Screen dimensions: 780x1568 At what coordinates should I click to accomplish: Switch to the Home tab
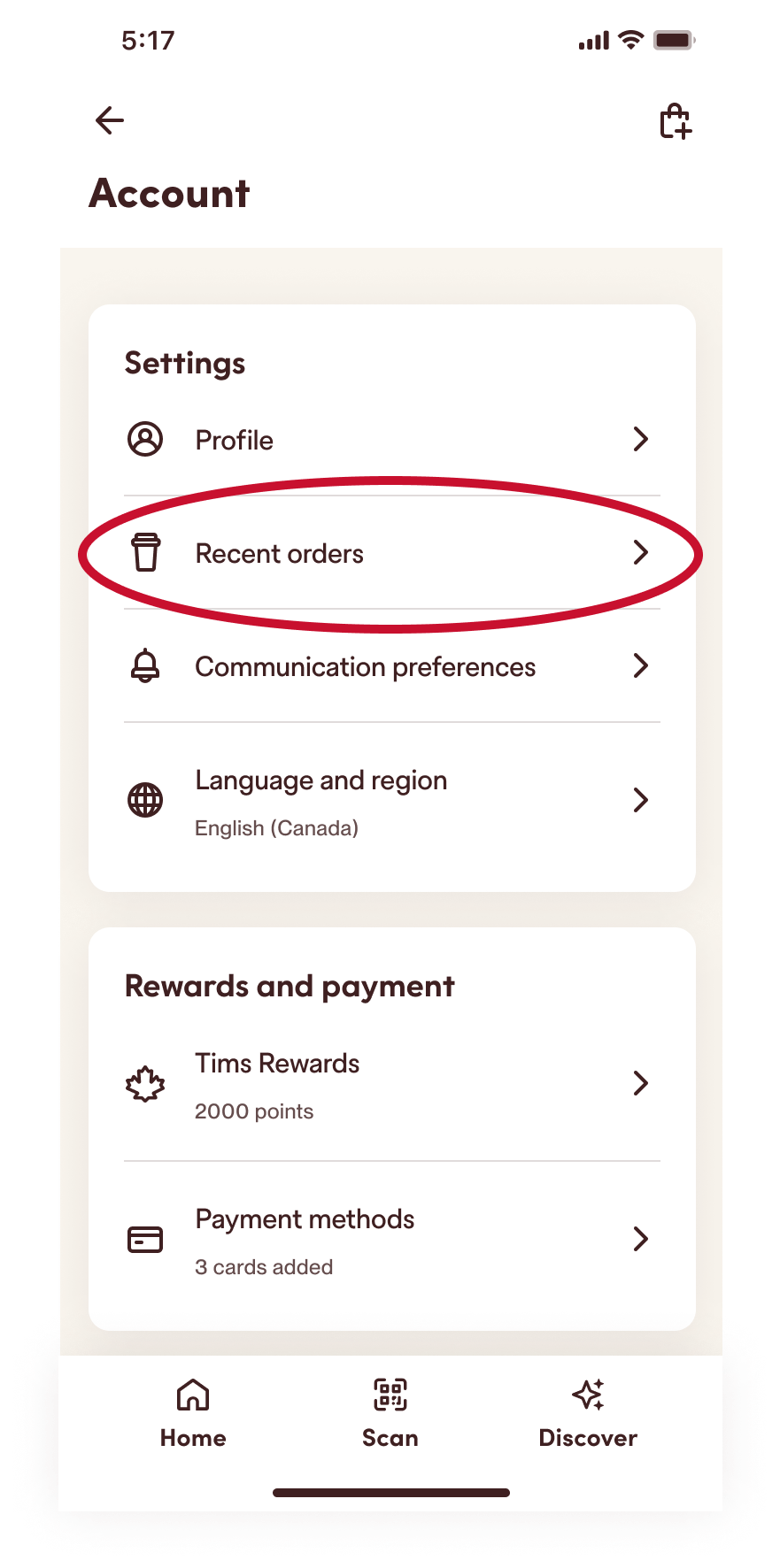pyautogui.click(x=193, y=1416)
